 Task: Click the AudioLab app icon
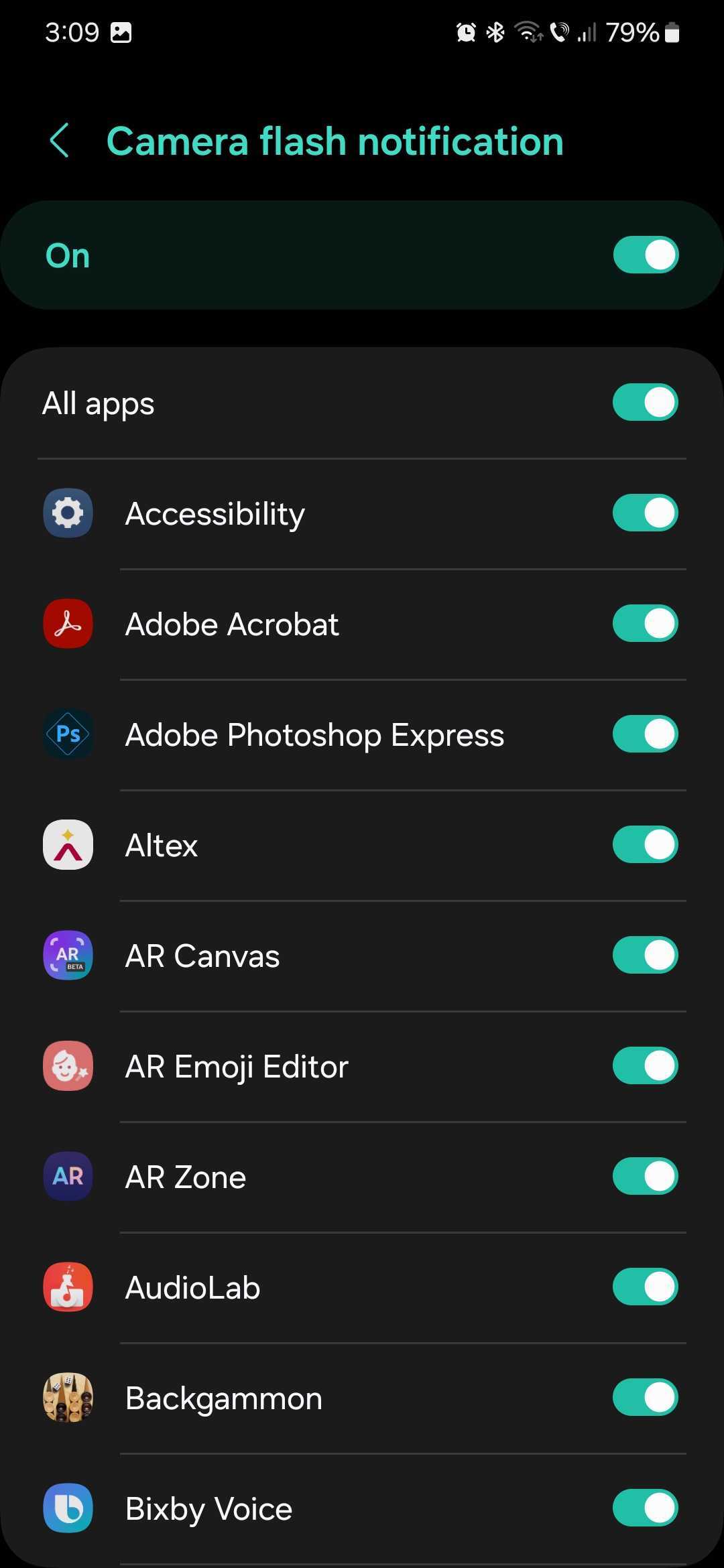pyautogui.click(x=67, y=1287)
